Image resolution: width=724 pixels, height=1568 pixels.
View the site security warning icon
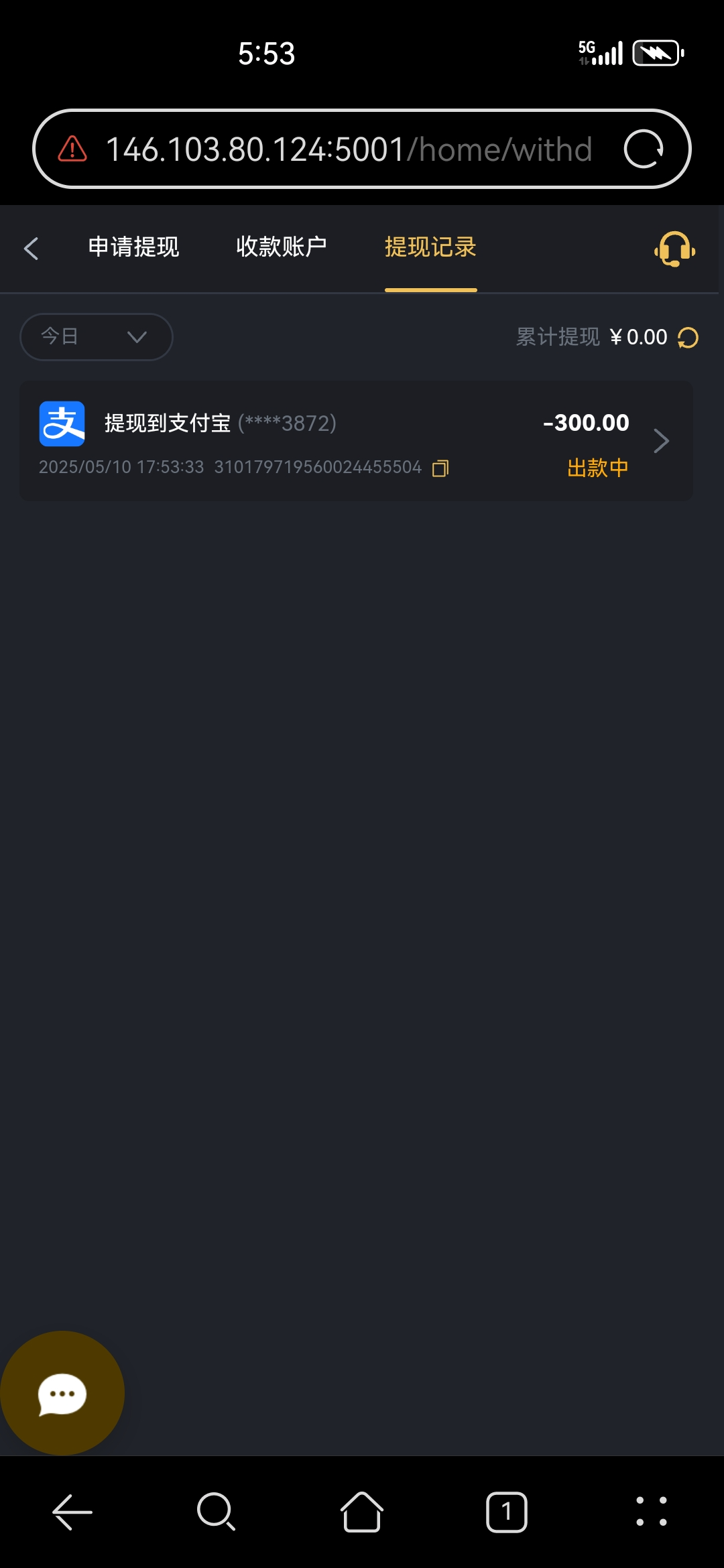point(72,149)
